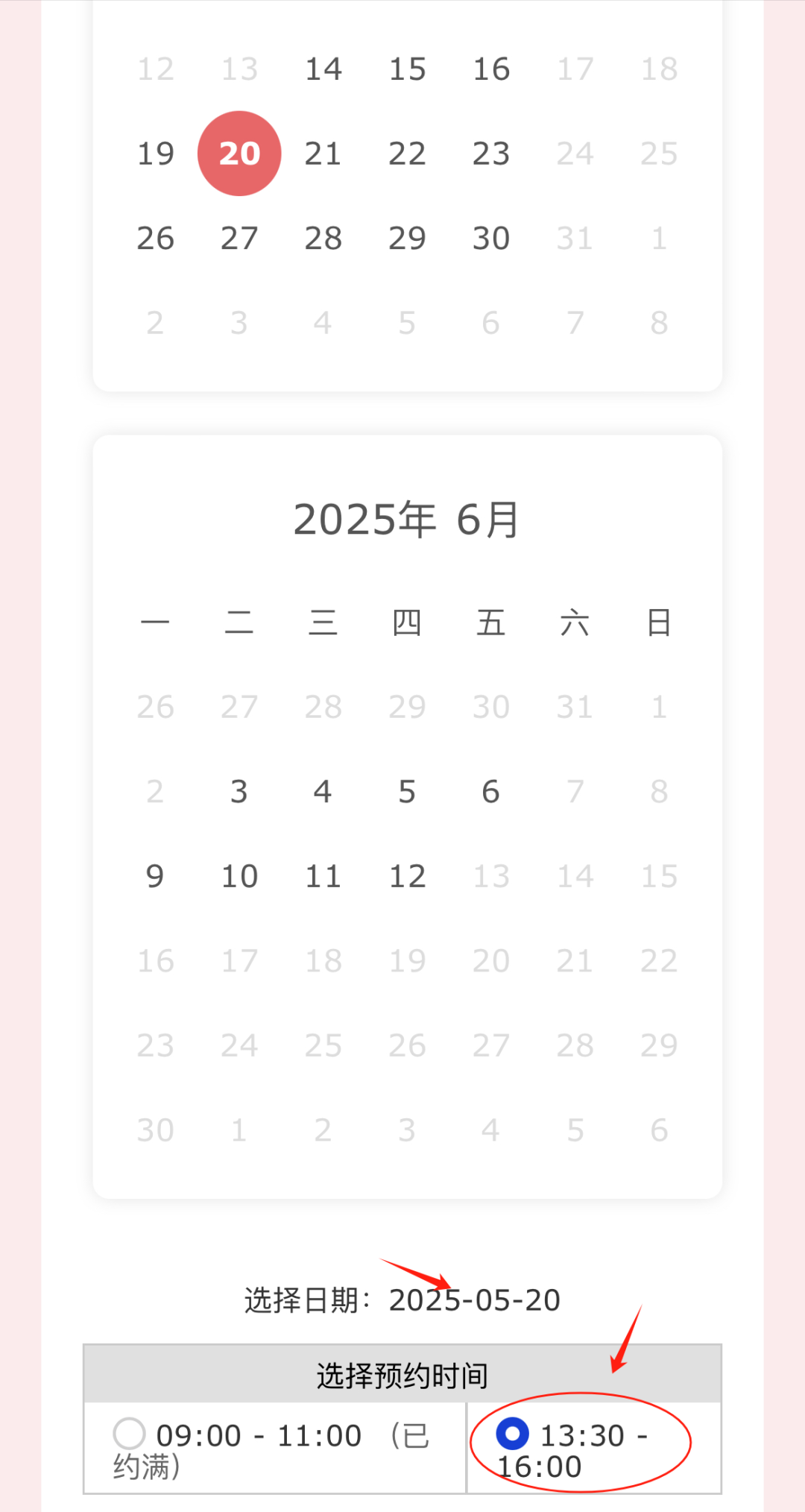
Task: Pick May 14 on the calendar
Action: click(x=323, y=69)
